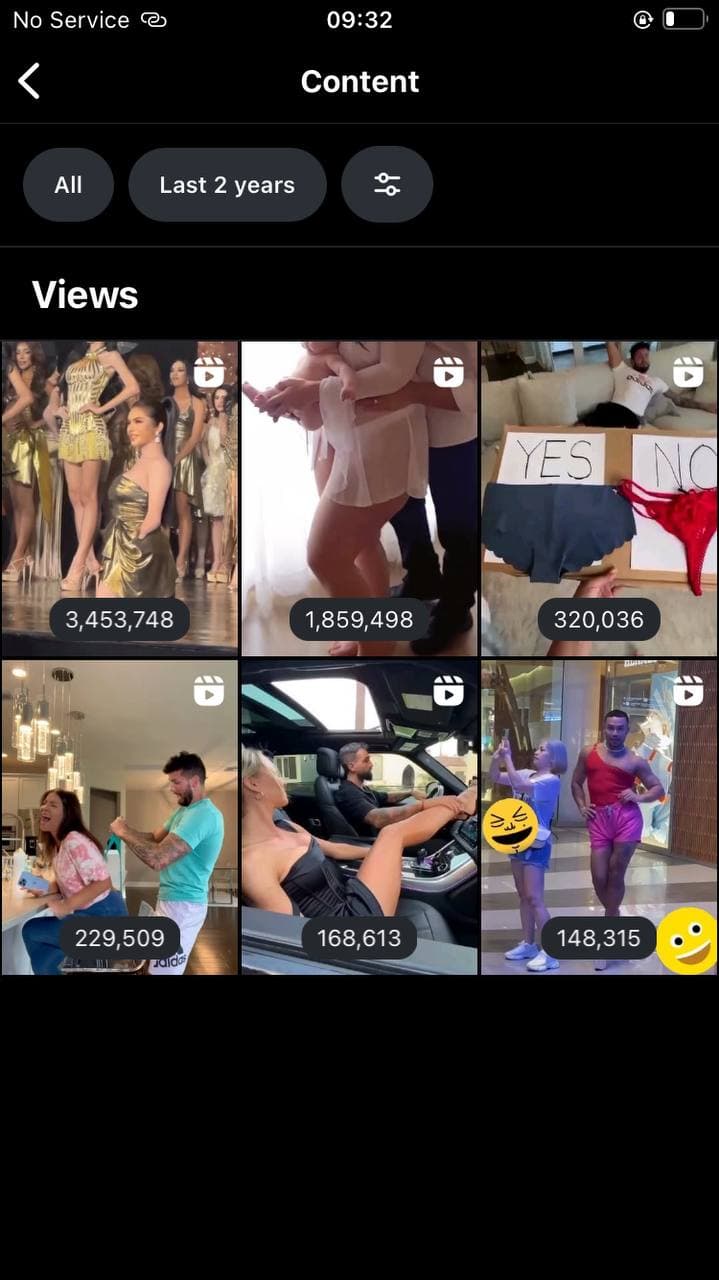This screenshot has height=1280, width=719.
Task: Open the reel with 3,453,748 views
Action: click(x=119, y=498)
